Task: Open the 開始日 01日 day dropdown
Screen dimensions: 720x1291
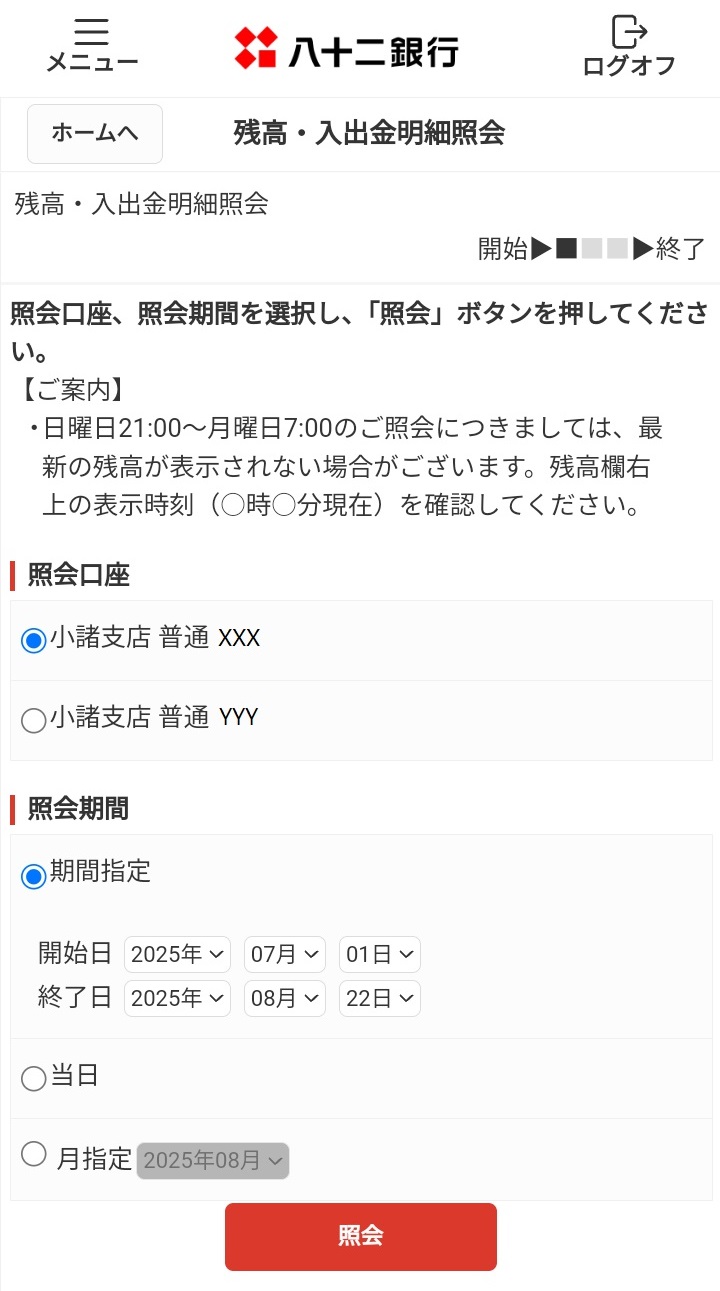Action: (x=379, y=955)
